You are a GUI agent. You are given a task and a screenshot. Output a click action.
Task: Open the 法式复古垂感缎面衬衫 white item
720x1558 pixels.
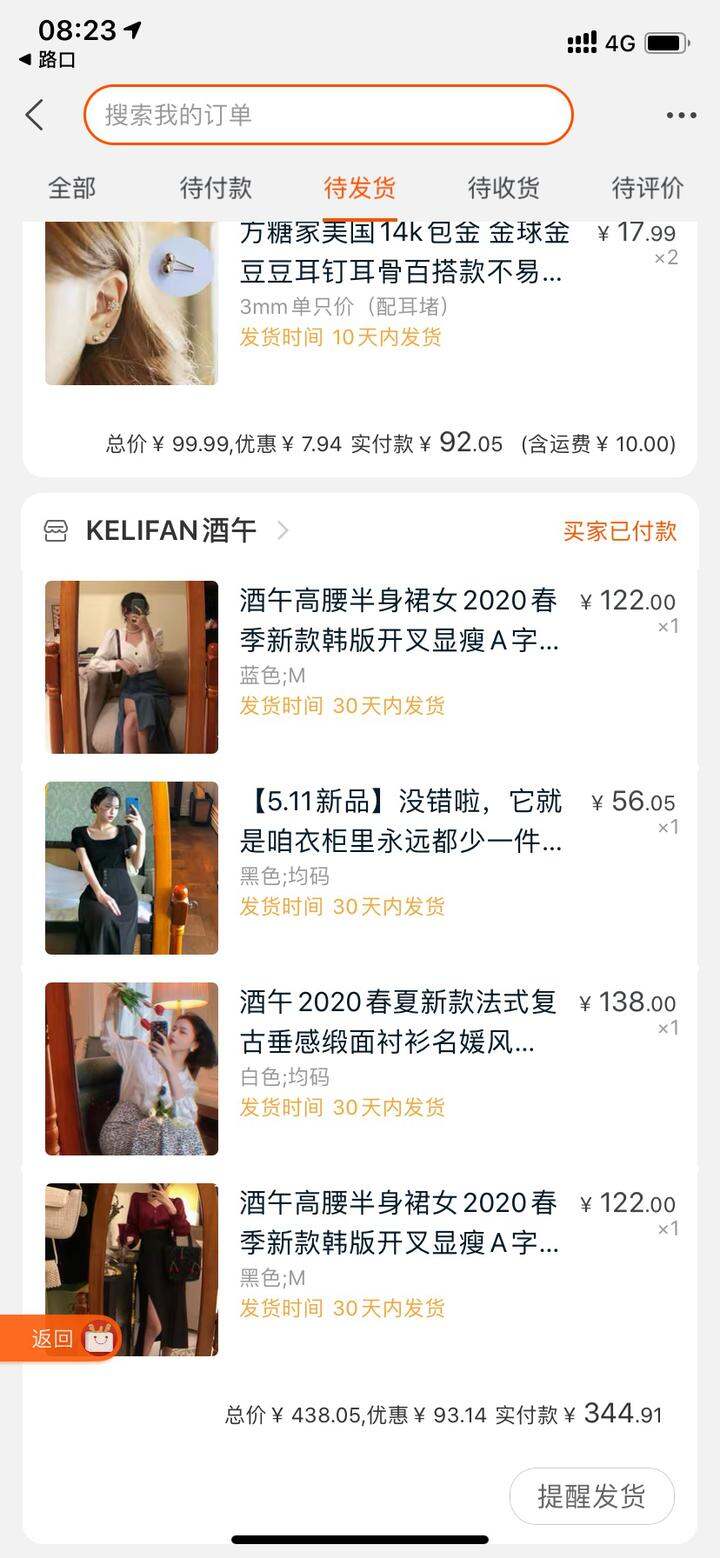360,1069
